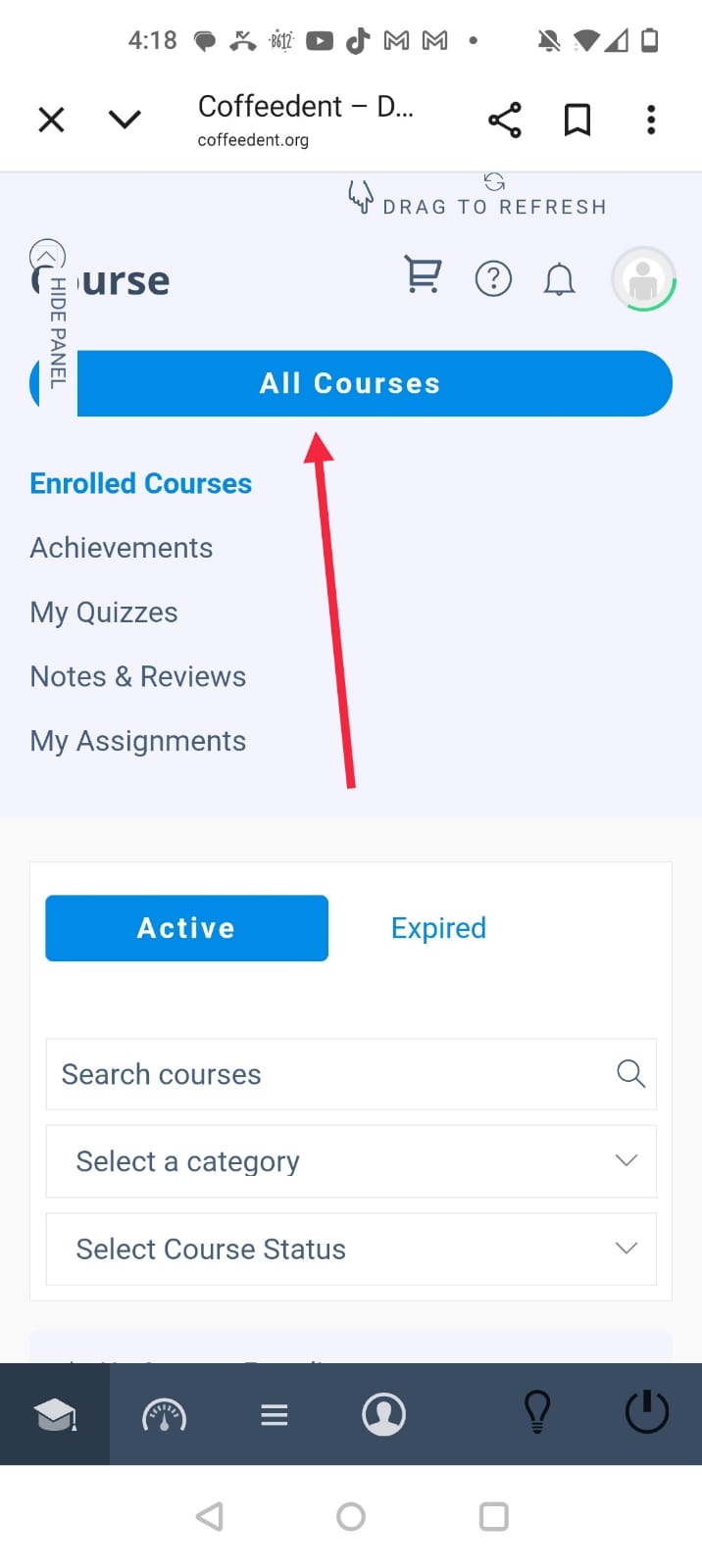Screen dimensions: 702x1568
Task: Open Enrolled Courses
Action: (140, 483)
